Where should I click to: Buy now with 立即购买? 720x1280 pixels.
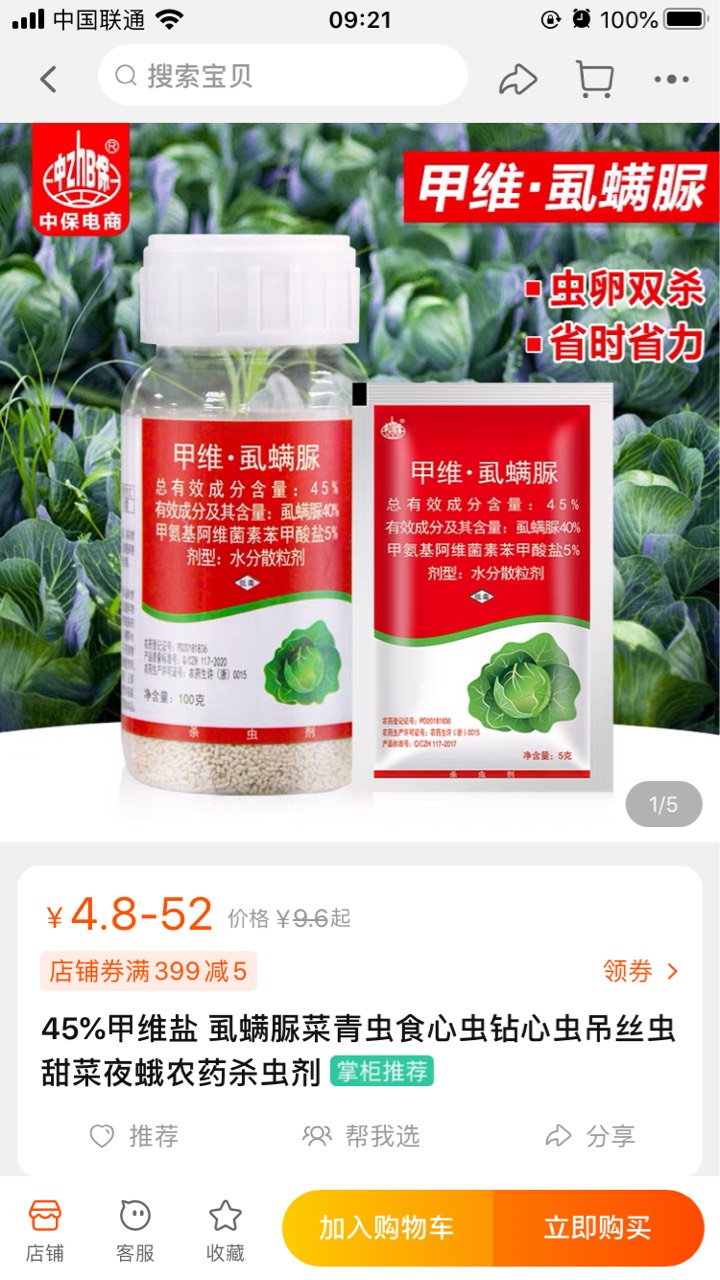[x=598, y=1228]
